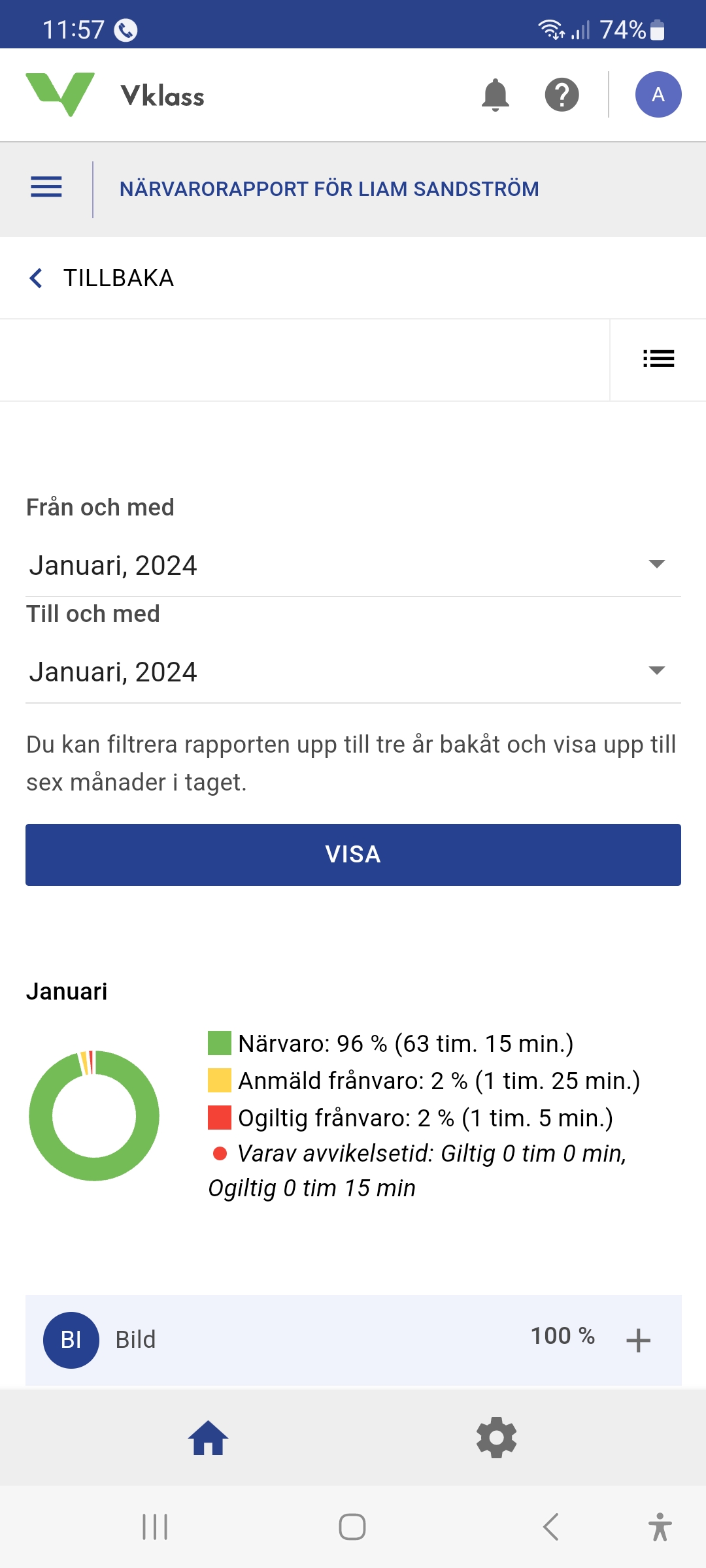
Task: Open the list view icon
Action: click(658, 359)
